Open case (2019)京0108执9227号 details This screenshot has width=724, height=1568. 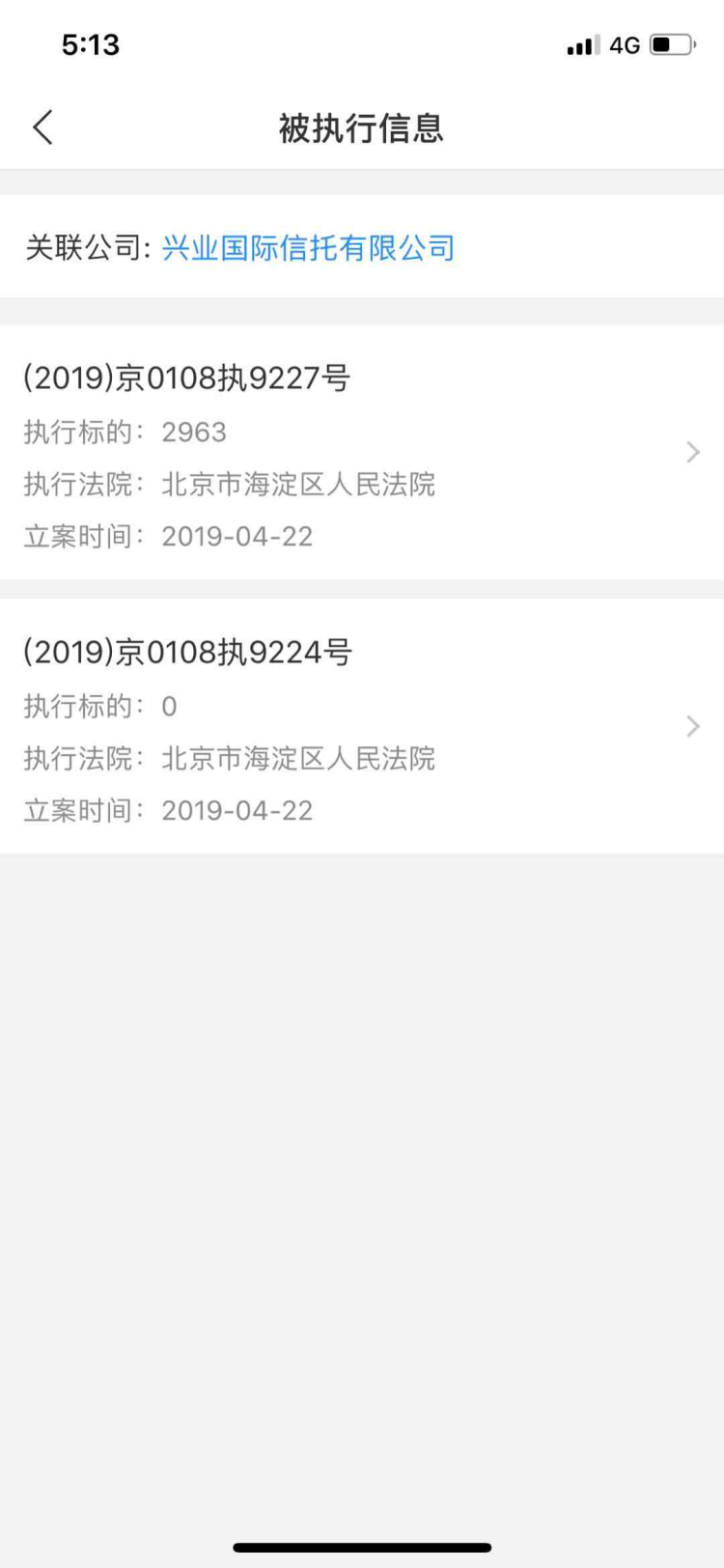point(361,453)
